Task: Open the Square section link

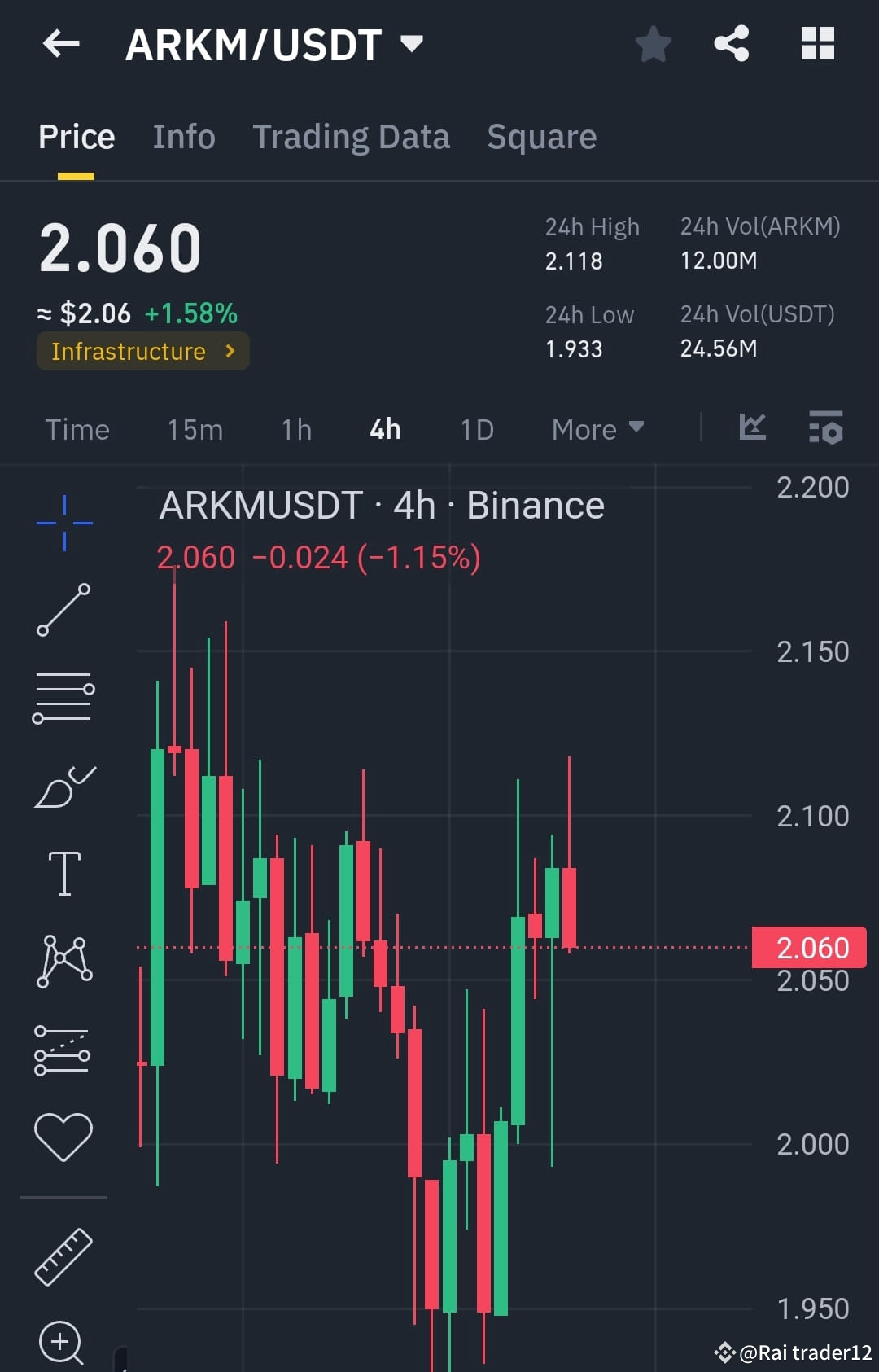Action: 541,137
